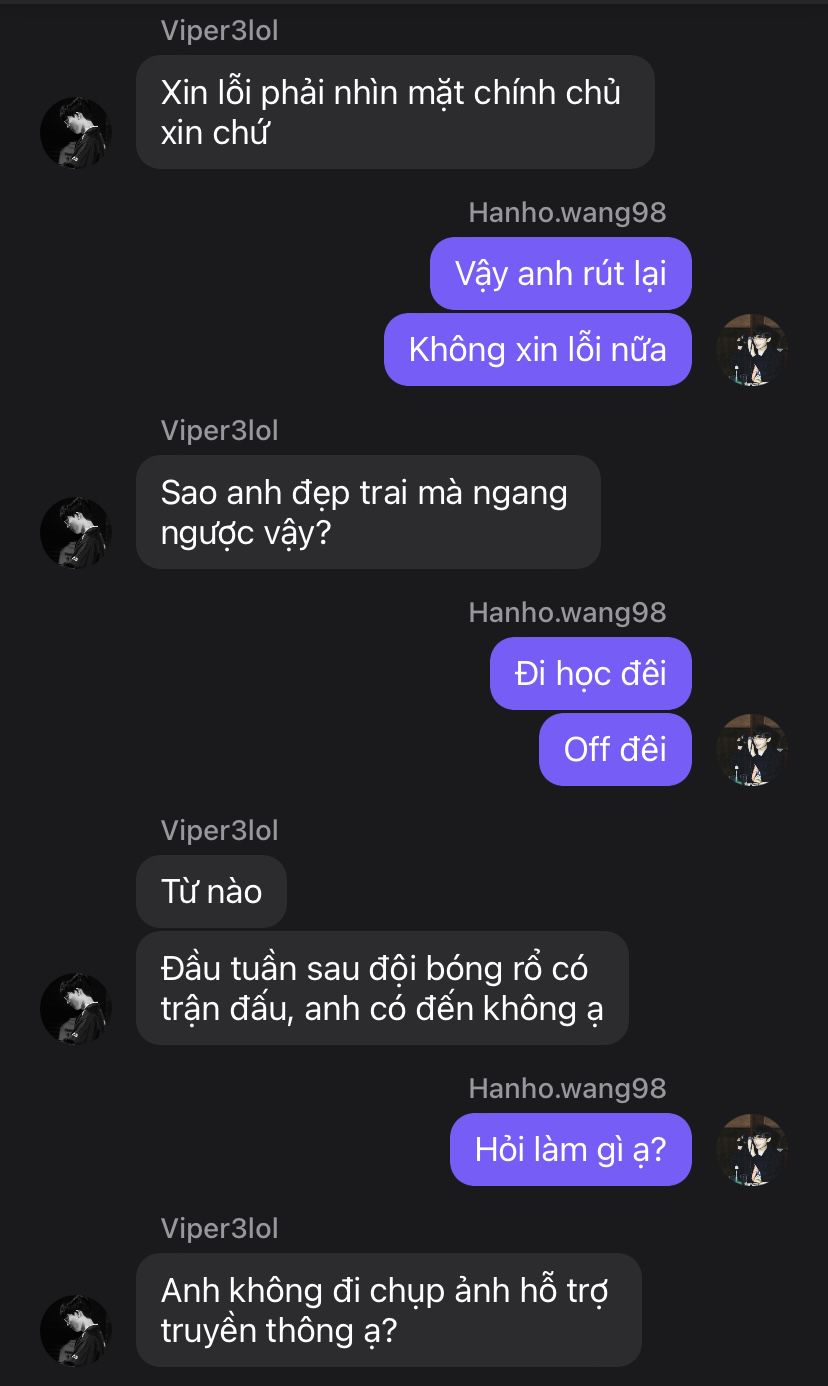Open Viper3lol's avatar beside the 'xin chứ' message
Image resolution: width=828 pixels, height=1386 pixels.
[x=76, y=133]
